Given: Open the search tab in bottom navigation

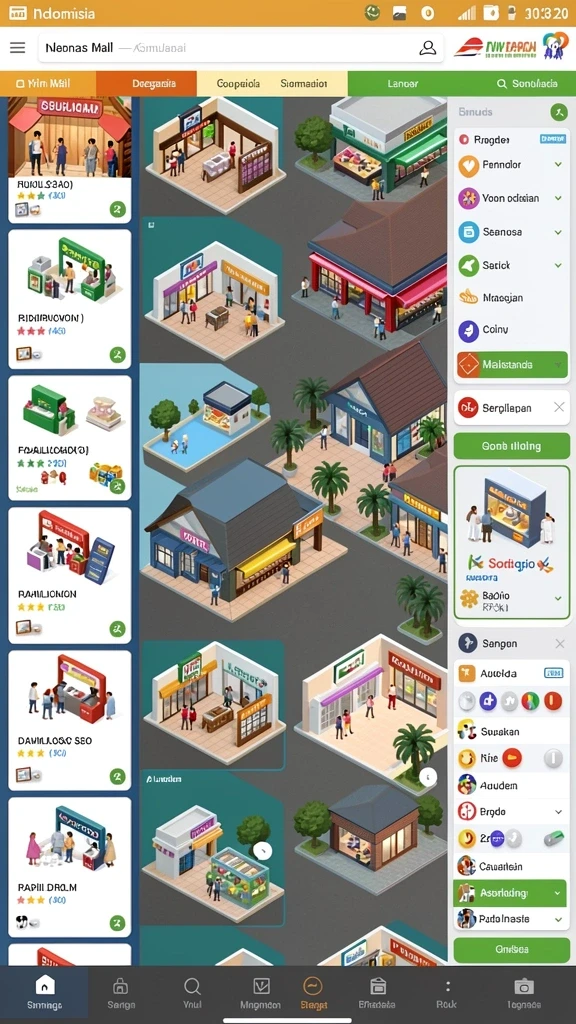Looking at the screenshot, I should coord(192,993).
